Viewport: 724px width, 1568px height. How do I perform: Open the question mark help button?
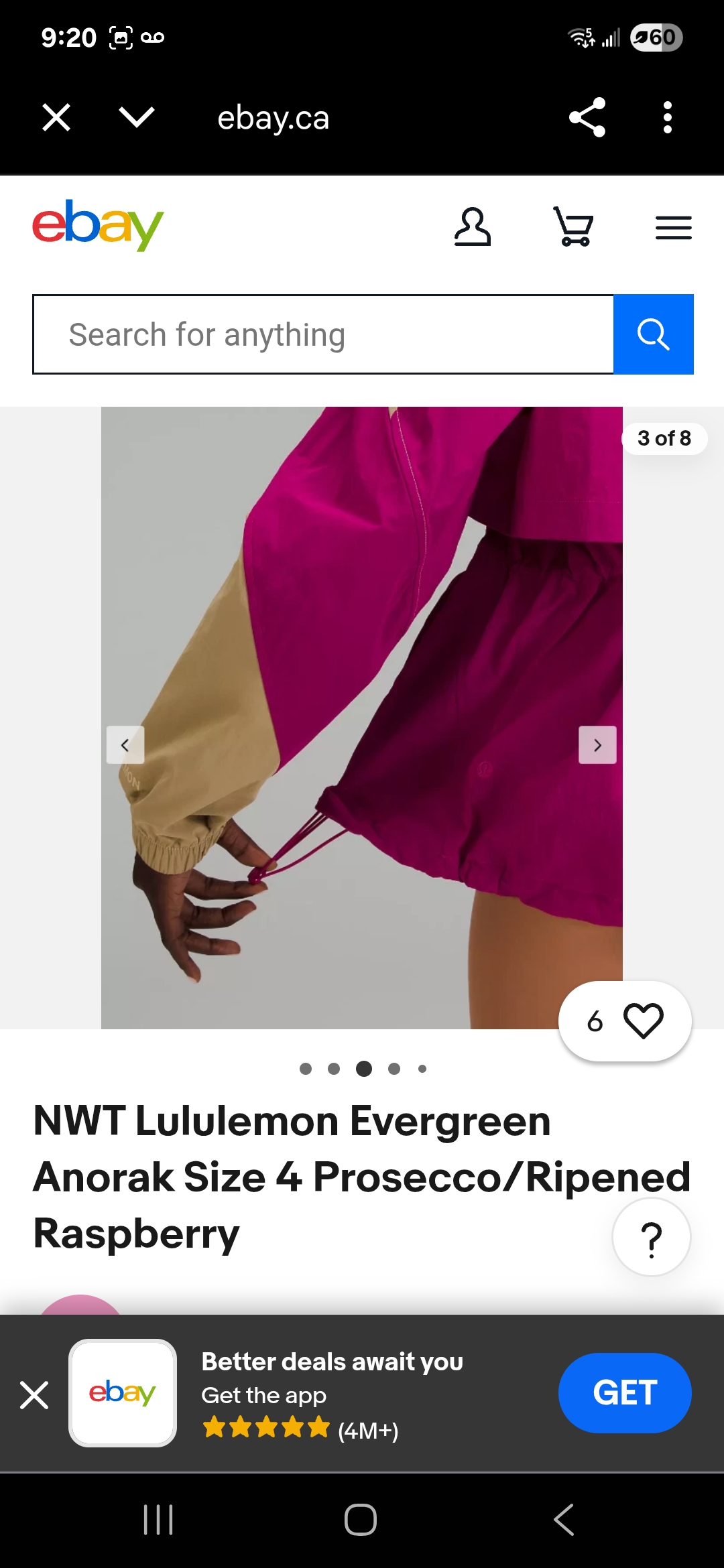click(652, 1237)
